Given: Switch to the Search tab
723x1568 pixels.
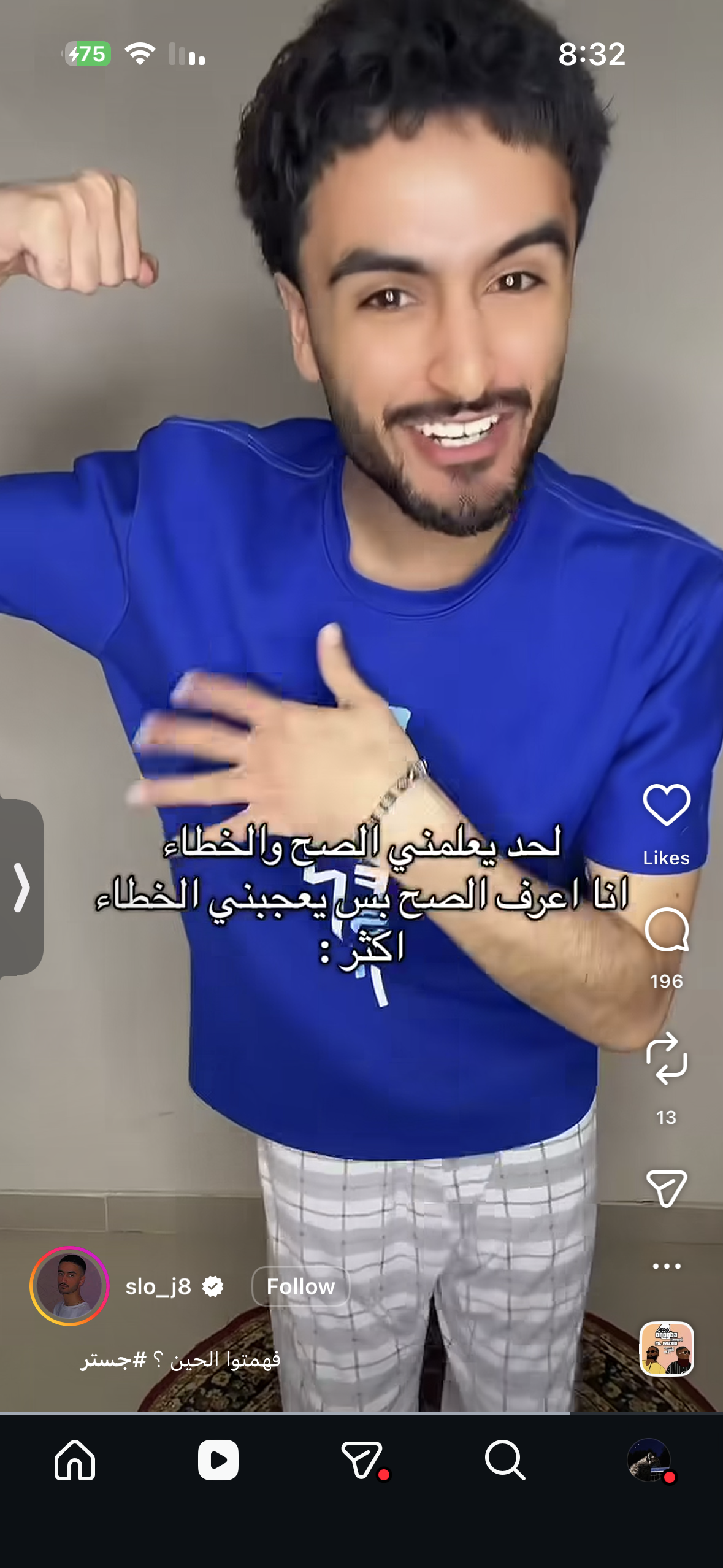Looking at the screenshot, I should (x=505, y=1460).
